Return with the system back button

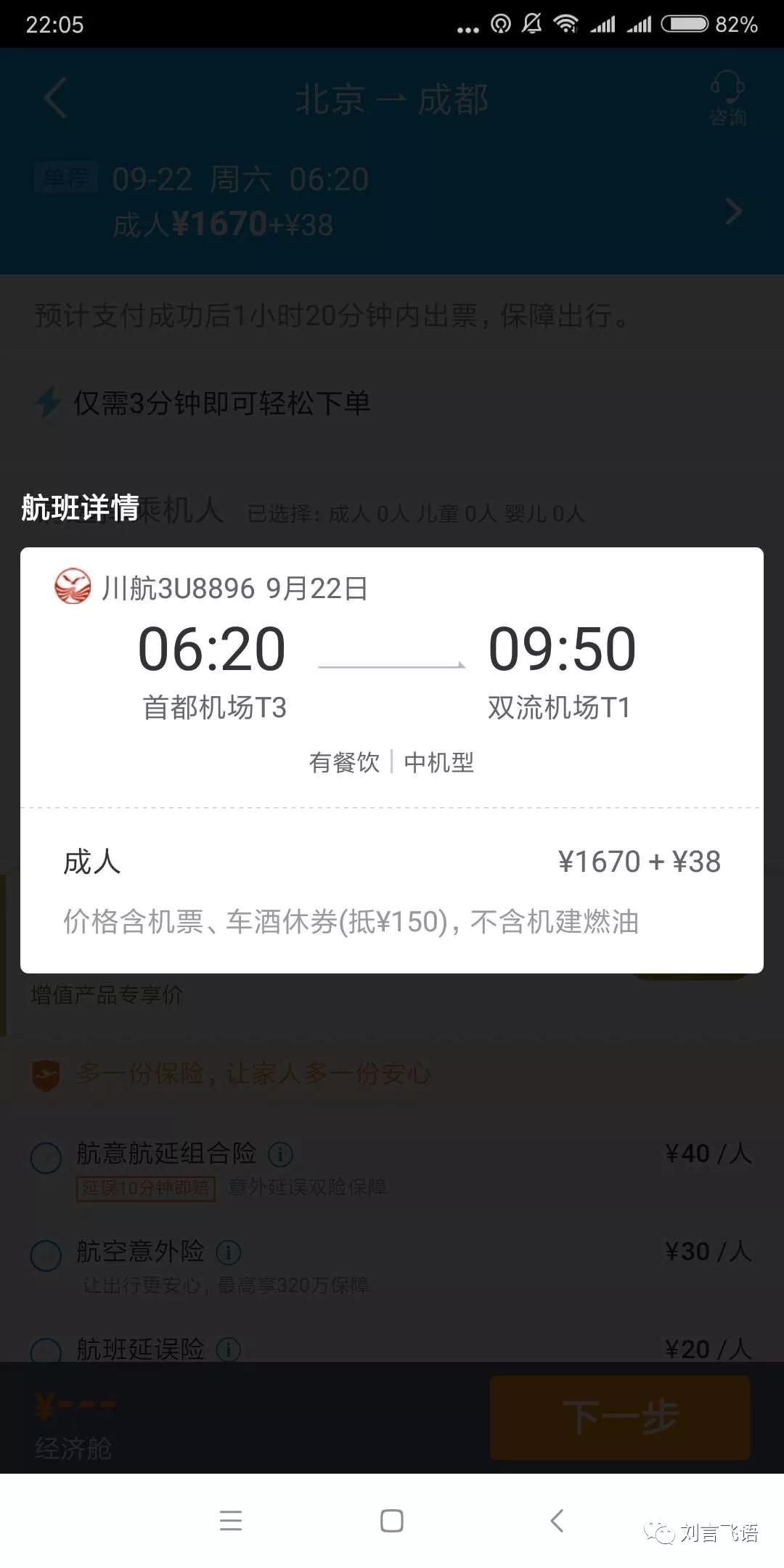(557, 1520)
